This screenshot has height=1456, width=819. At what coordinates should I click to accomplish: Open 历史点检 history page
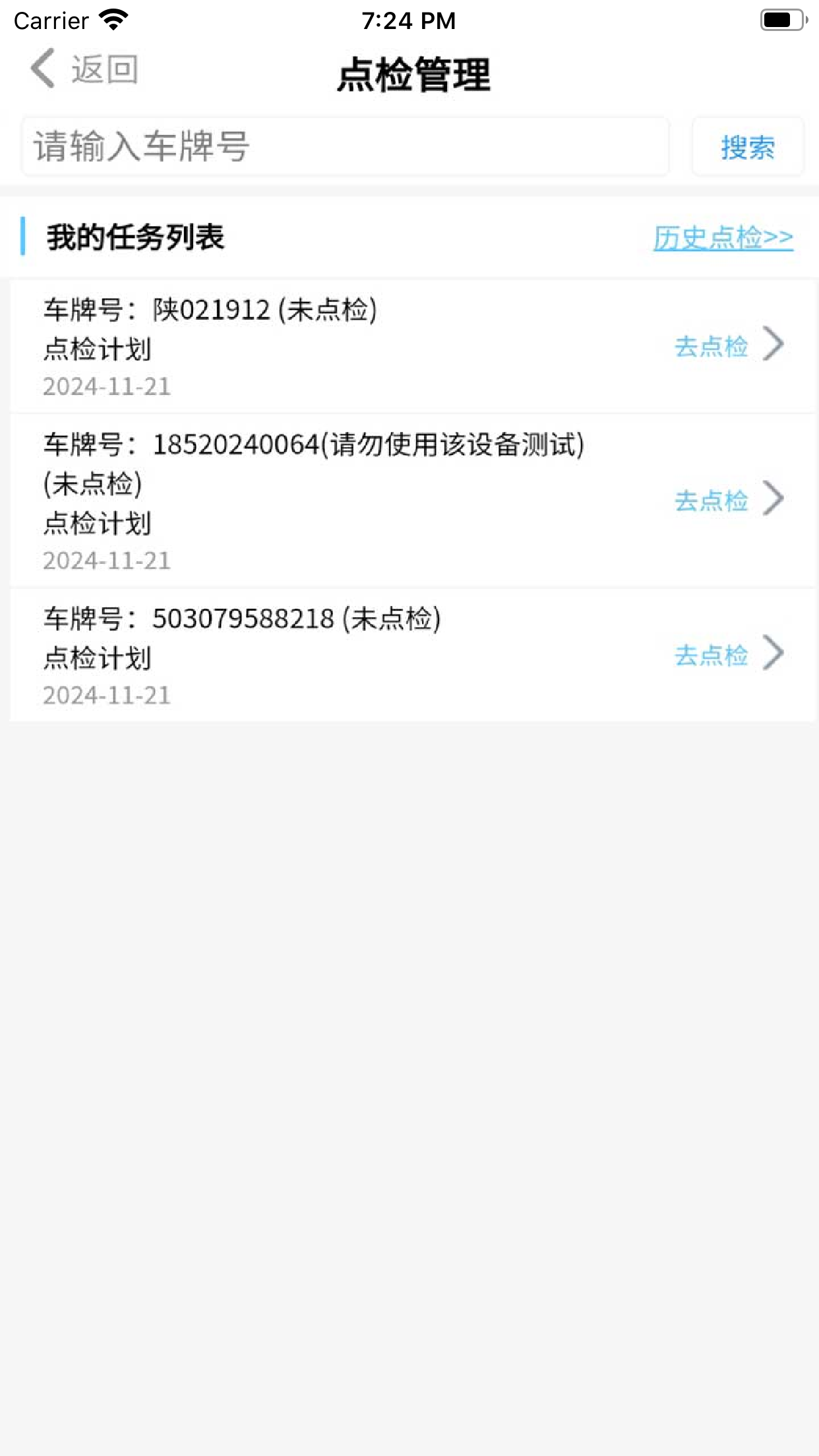tap(722, 239)
